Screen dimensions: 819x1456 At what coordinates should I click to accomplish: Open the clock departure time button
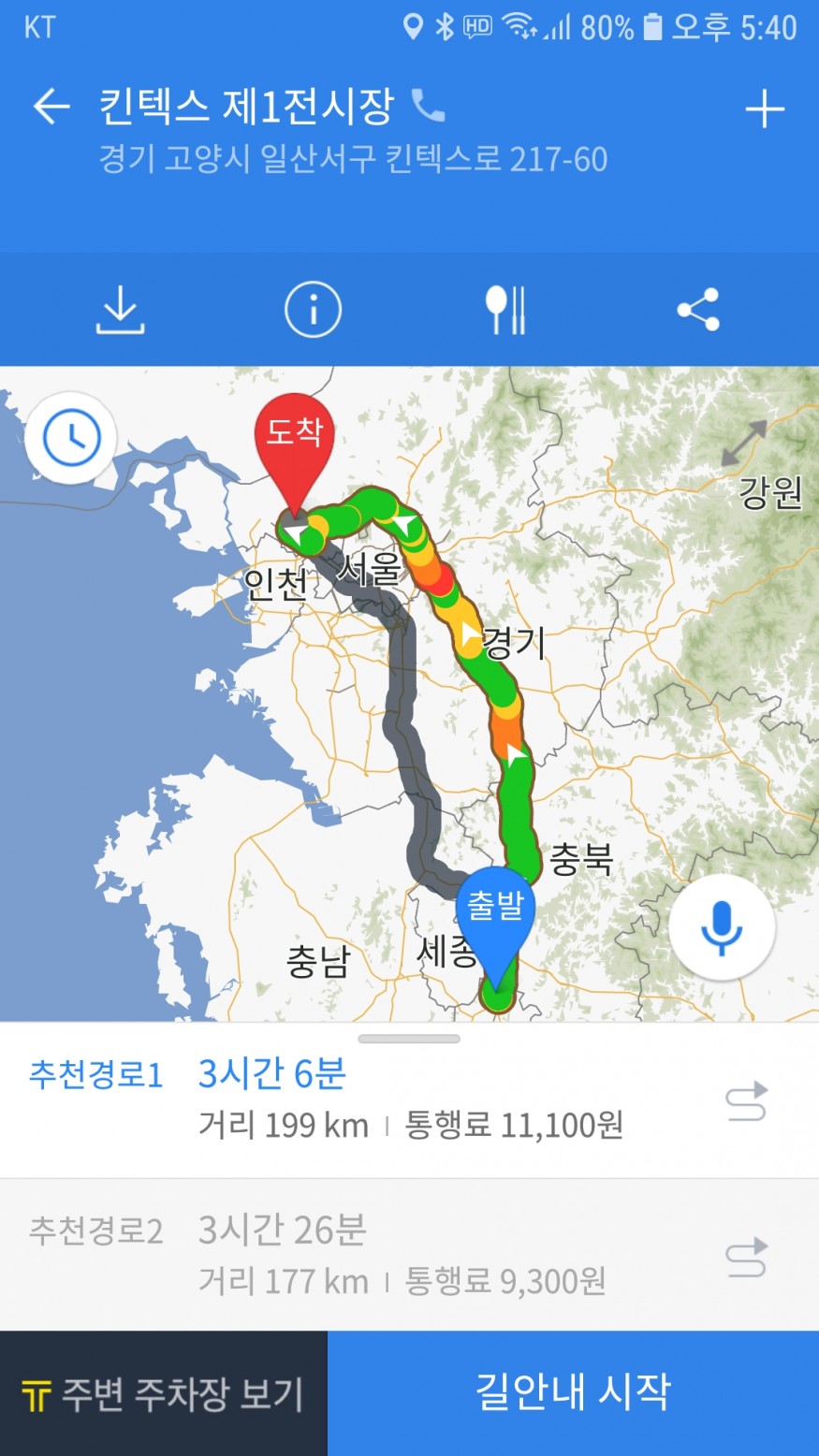coord(71,437)
